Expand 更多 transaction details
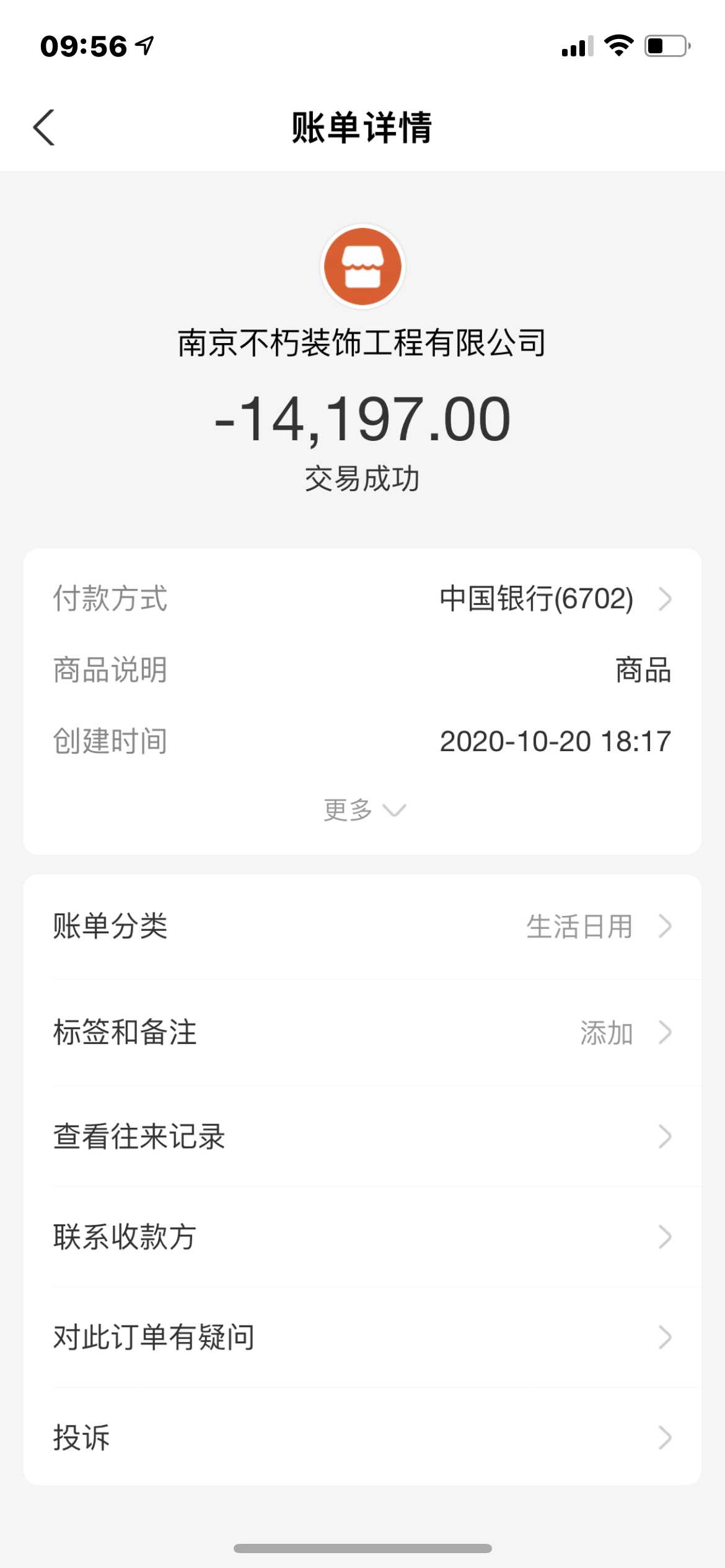Viewport: 725px width, 1568px height. click(x=363, y=809)
